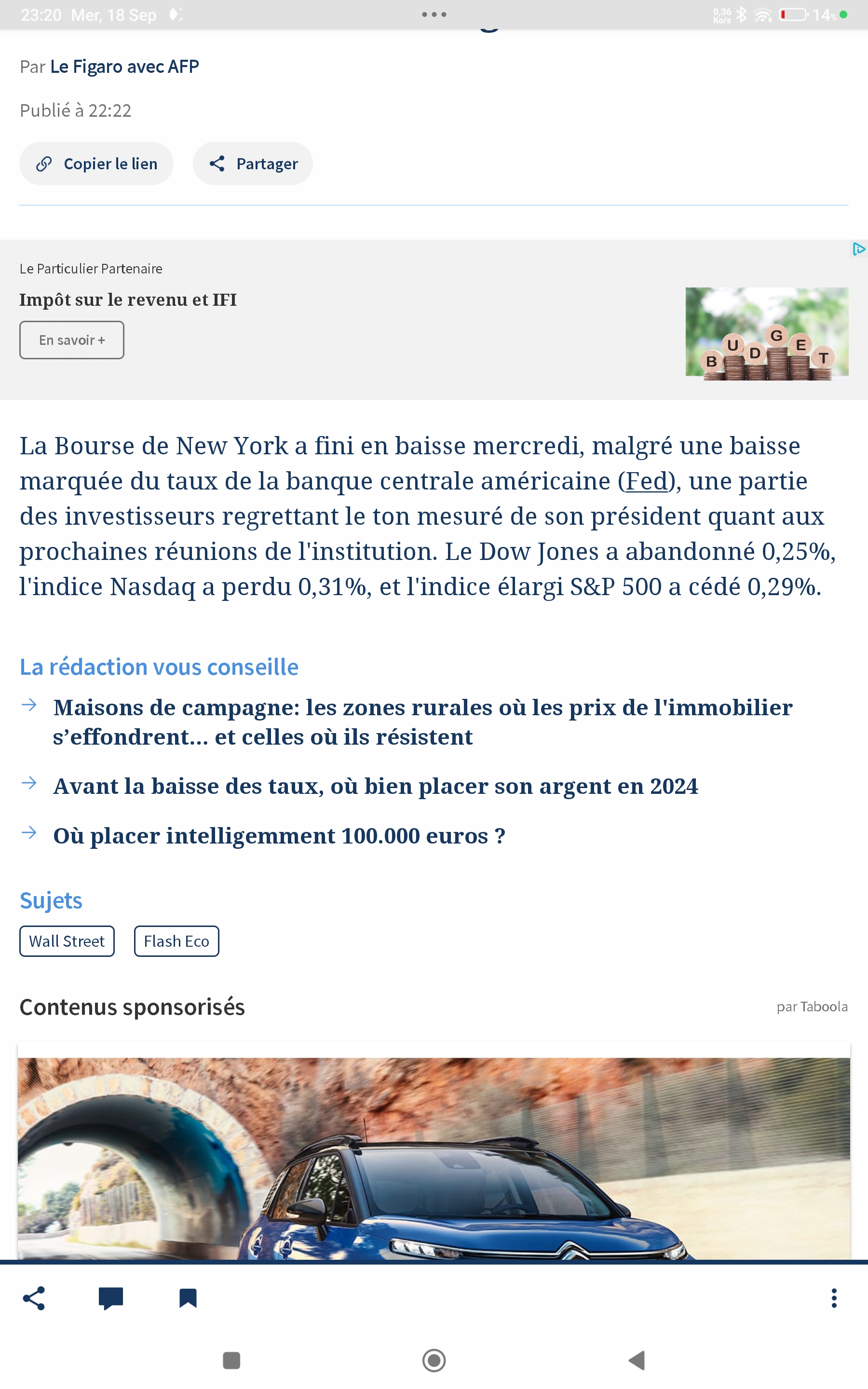Copy the article link
Screen dimensions: 868x1389
[x=96, y=163]
